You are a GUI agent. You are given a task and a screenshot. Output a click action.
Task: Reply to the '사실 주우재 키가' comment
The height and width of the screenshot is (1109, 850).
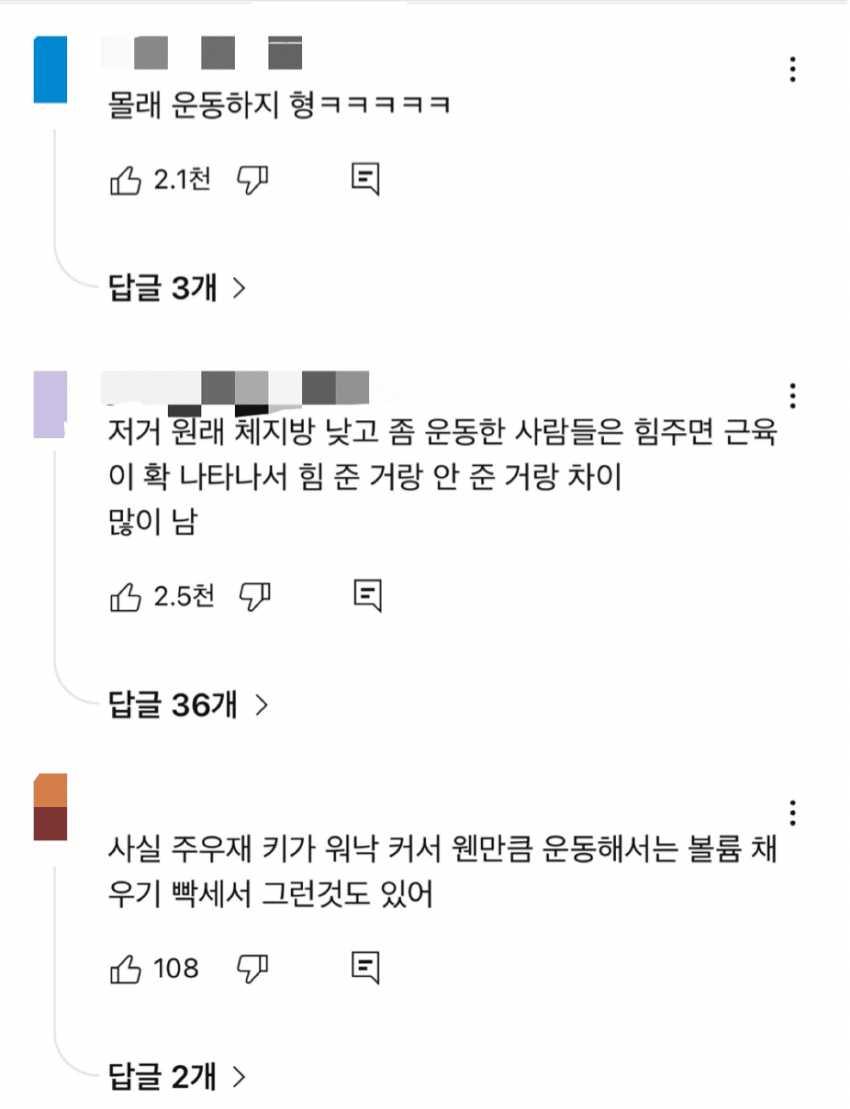[367, 967]
